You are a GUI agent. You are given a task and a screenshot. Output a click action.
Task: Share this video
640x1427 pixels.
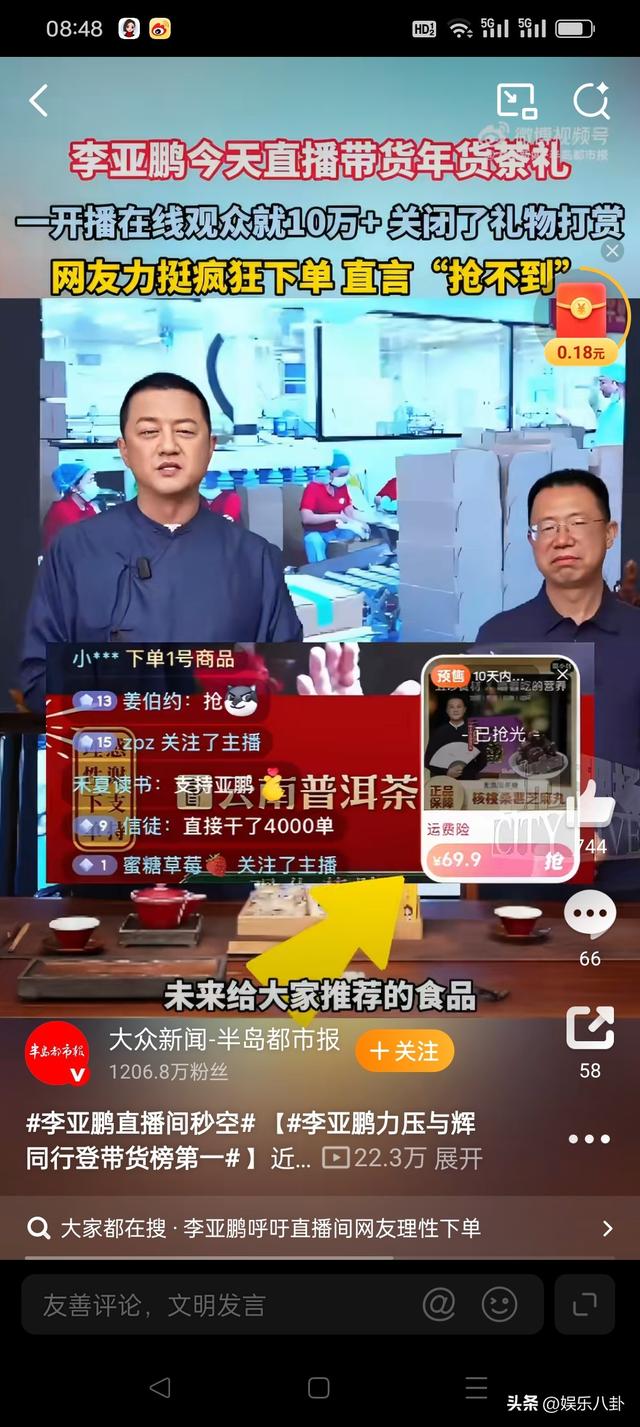590,1028
